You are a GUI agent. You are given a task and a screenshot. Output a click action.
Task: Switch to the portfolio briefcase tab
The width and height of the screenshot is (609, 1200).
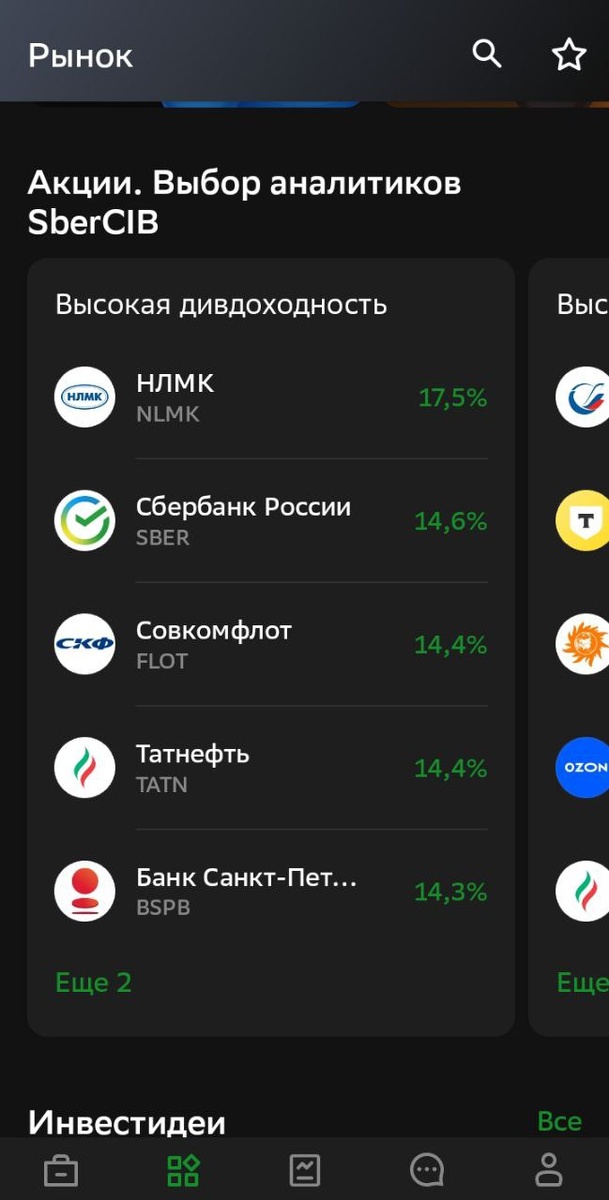point(60,1169)
